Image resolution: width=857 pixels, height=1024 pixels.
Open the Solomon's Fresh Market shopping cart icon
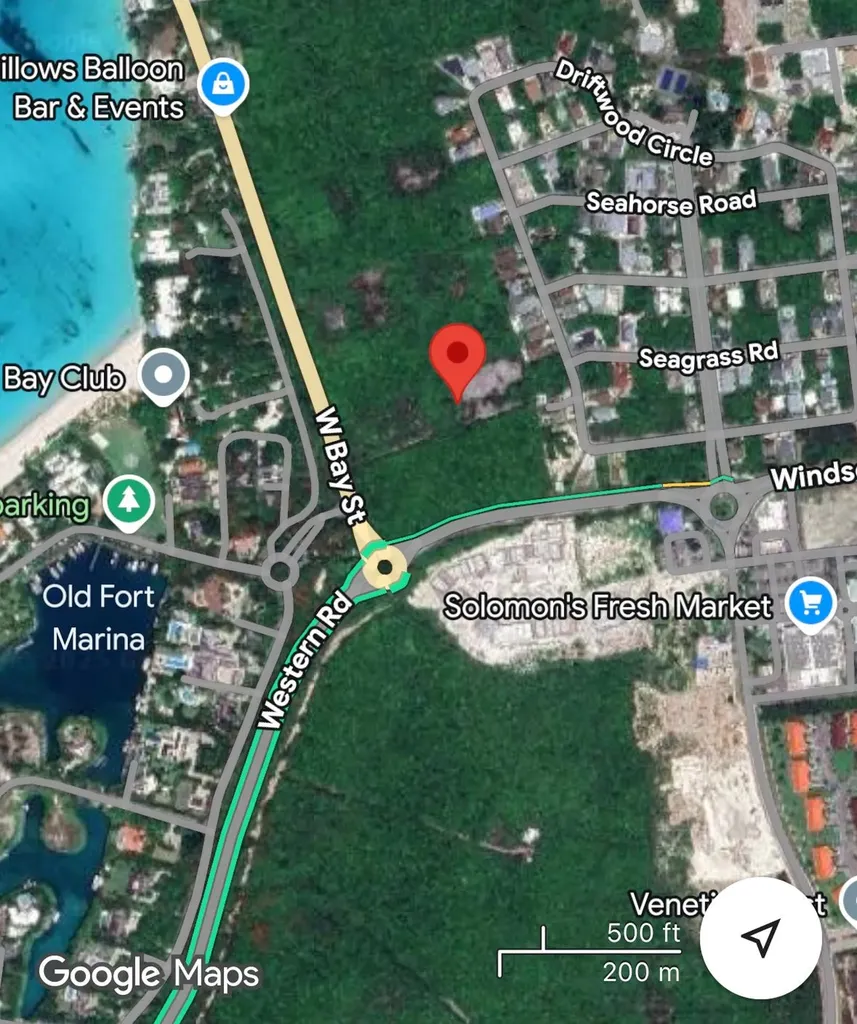click(811, 603)
